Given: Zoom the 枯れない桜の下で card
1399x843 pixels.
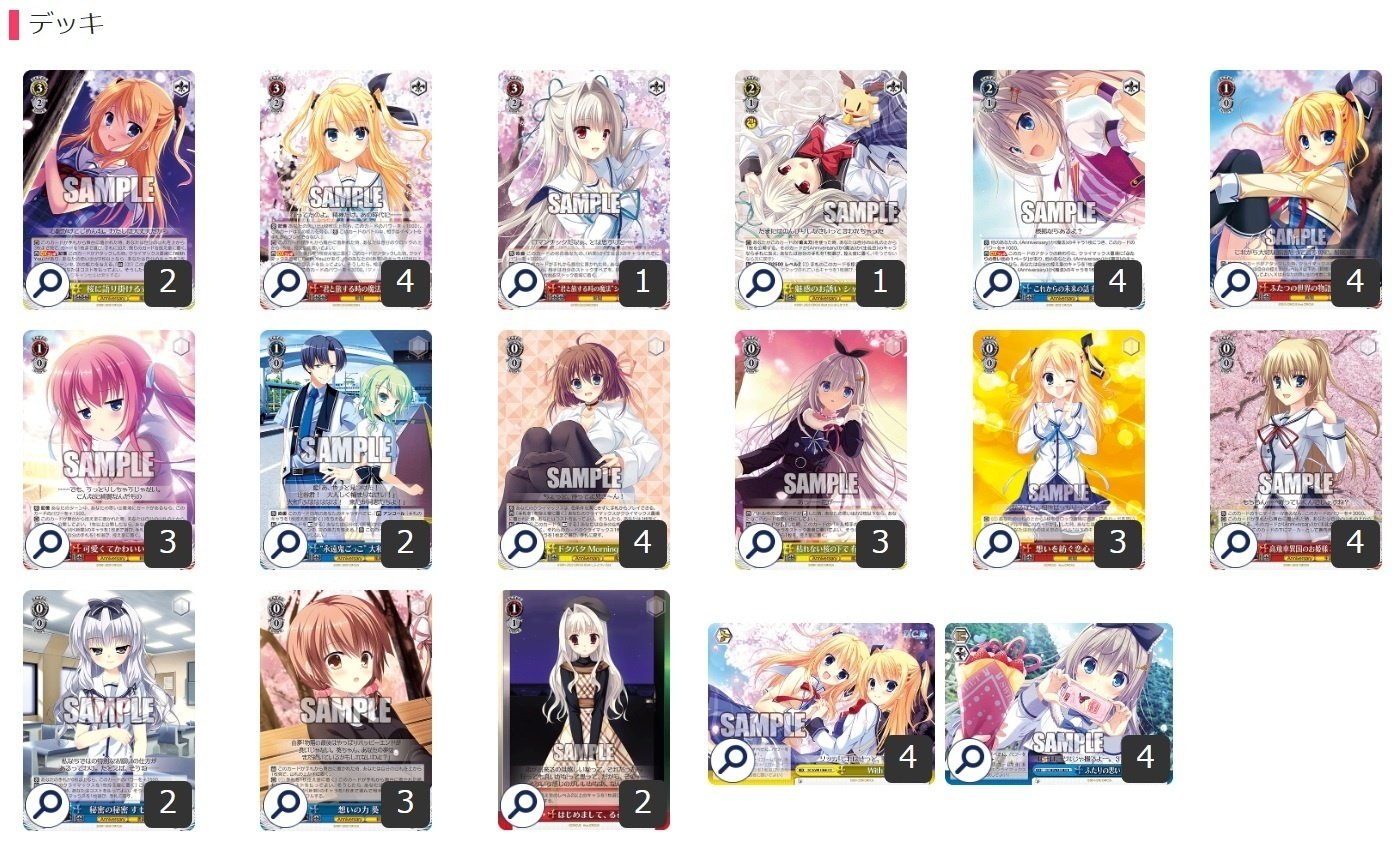Looking at the screenshot, I should pyautogui.click(x=759, y=544).
